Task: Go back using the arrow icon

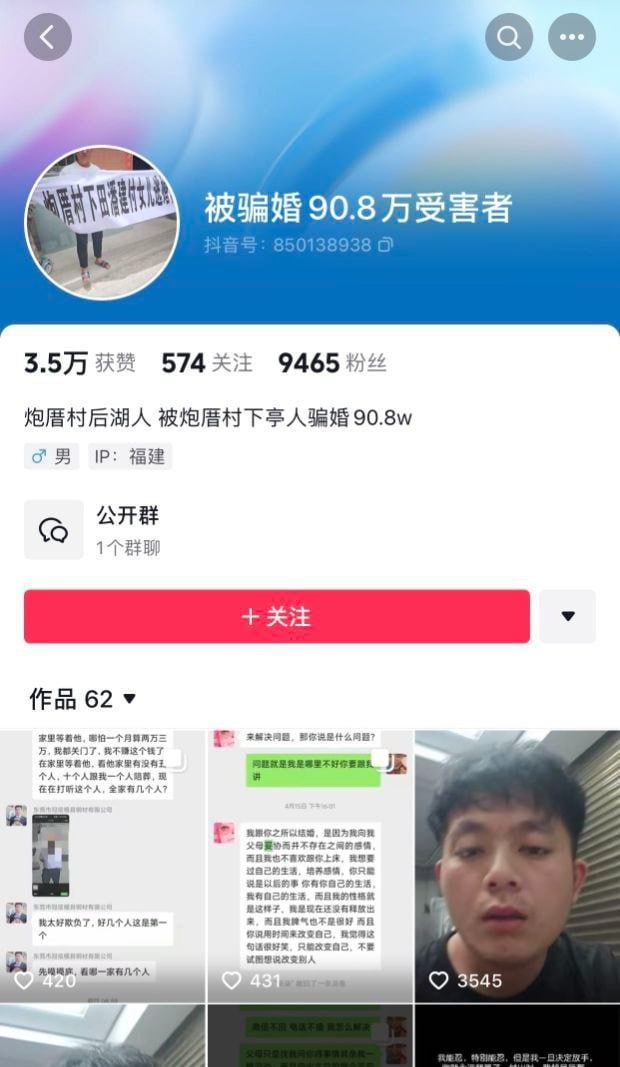Action: point(47,38)
